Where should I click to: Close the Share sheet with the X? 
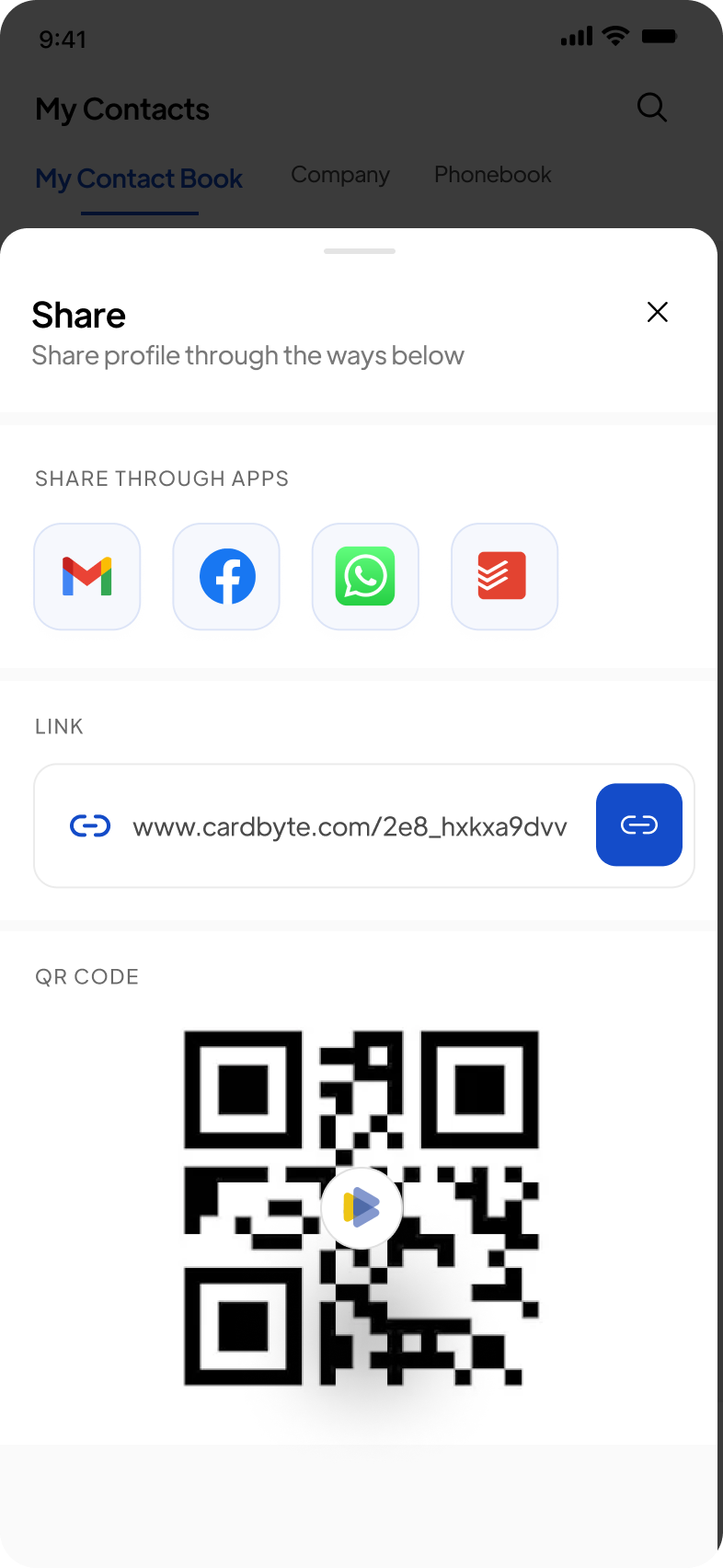pyautogui.click(x=657, y=312)
